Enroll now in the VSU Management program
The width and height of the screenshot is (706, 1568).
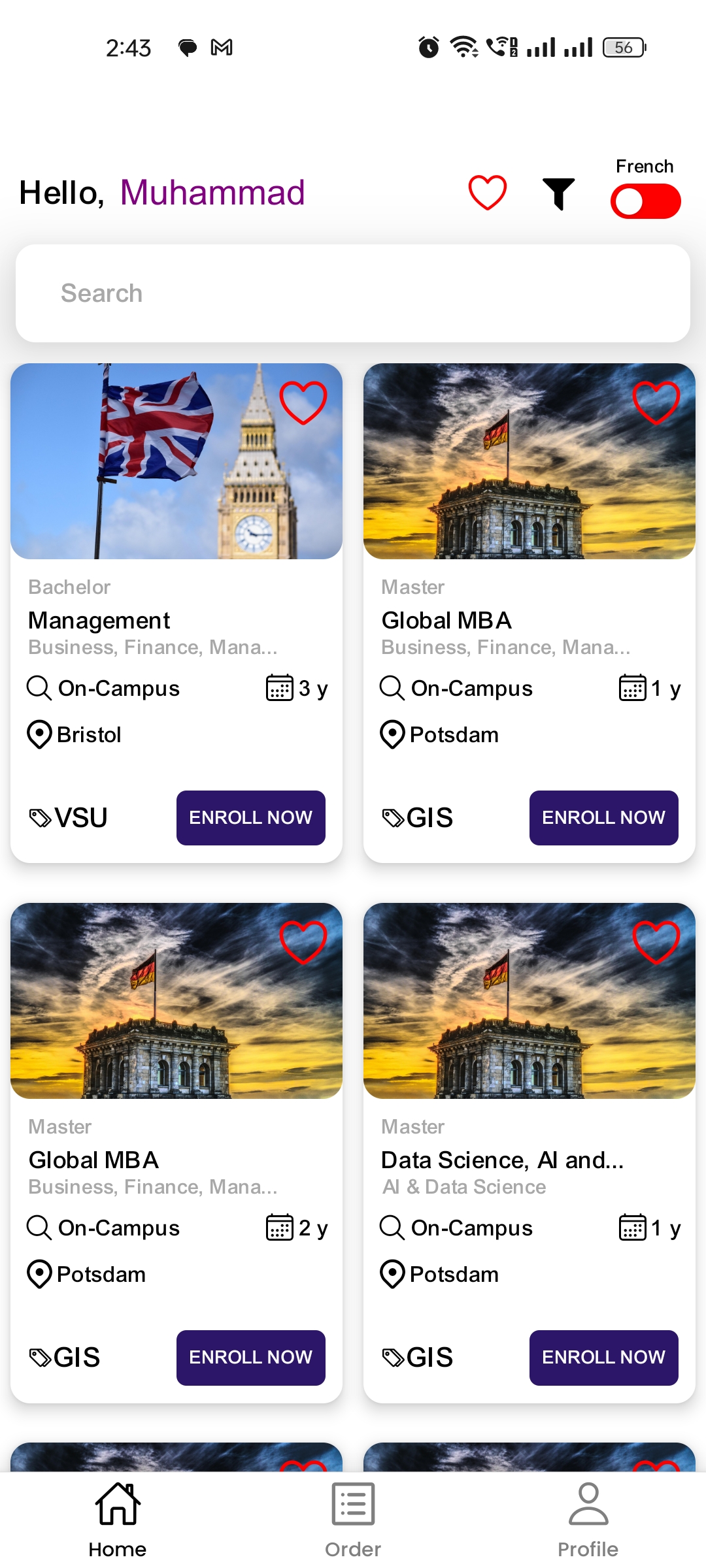pyautogui.click(x=251, y=818)
